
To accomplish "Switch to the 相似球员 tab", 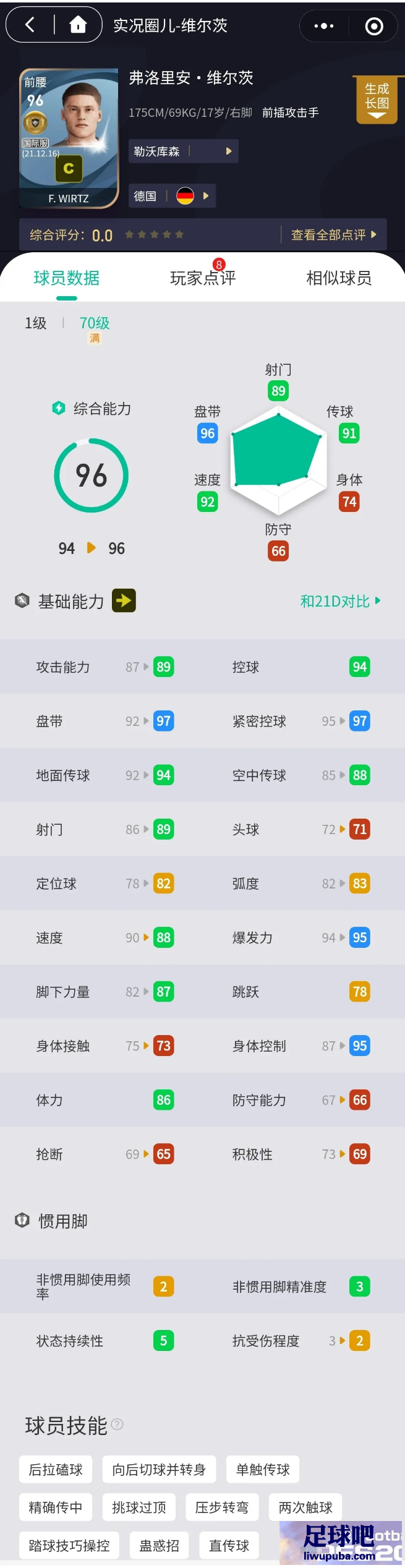I will coord(339,278).
